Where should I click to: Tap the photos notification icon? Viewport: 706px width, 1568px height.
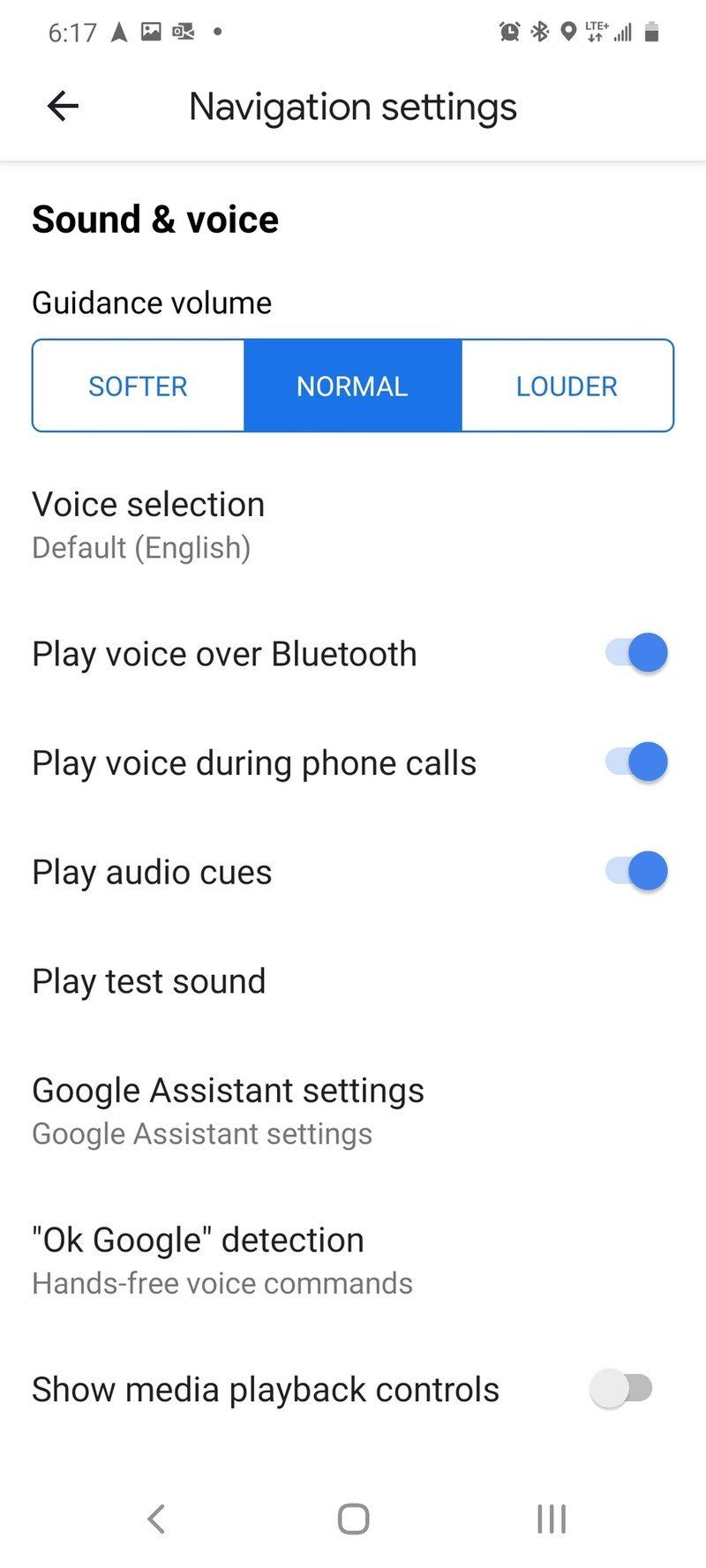150,30
